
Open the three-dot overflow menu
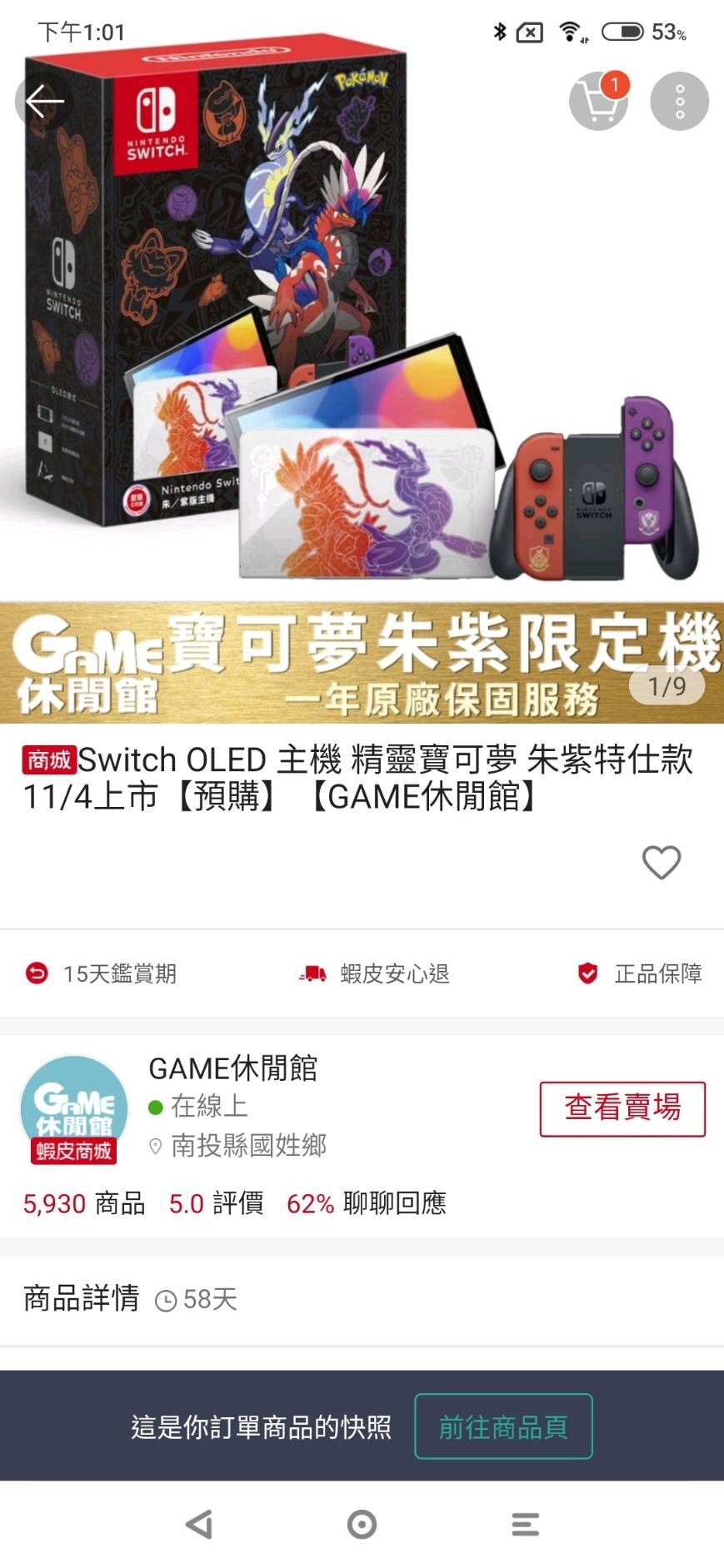pyautogui.click(x=681, y=100)
